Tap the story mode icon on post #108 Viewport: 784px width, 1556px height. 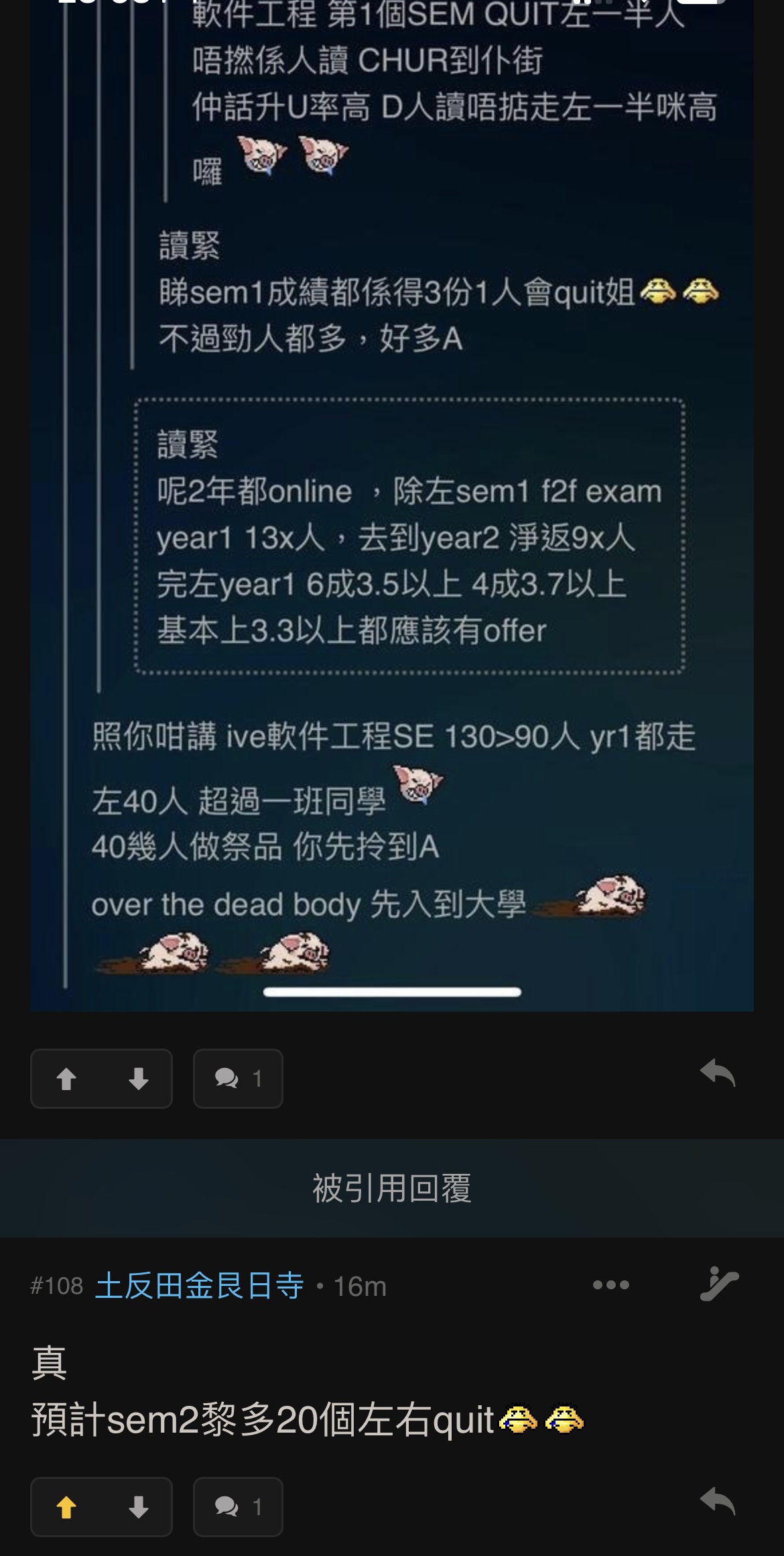click(718, 1284)
